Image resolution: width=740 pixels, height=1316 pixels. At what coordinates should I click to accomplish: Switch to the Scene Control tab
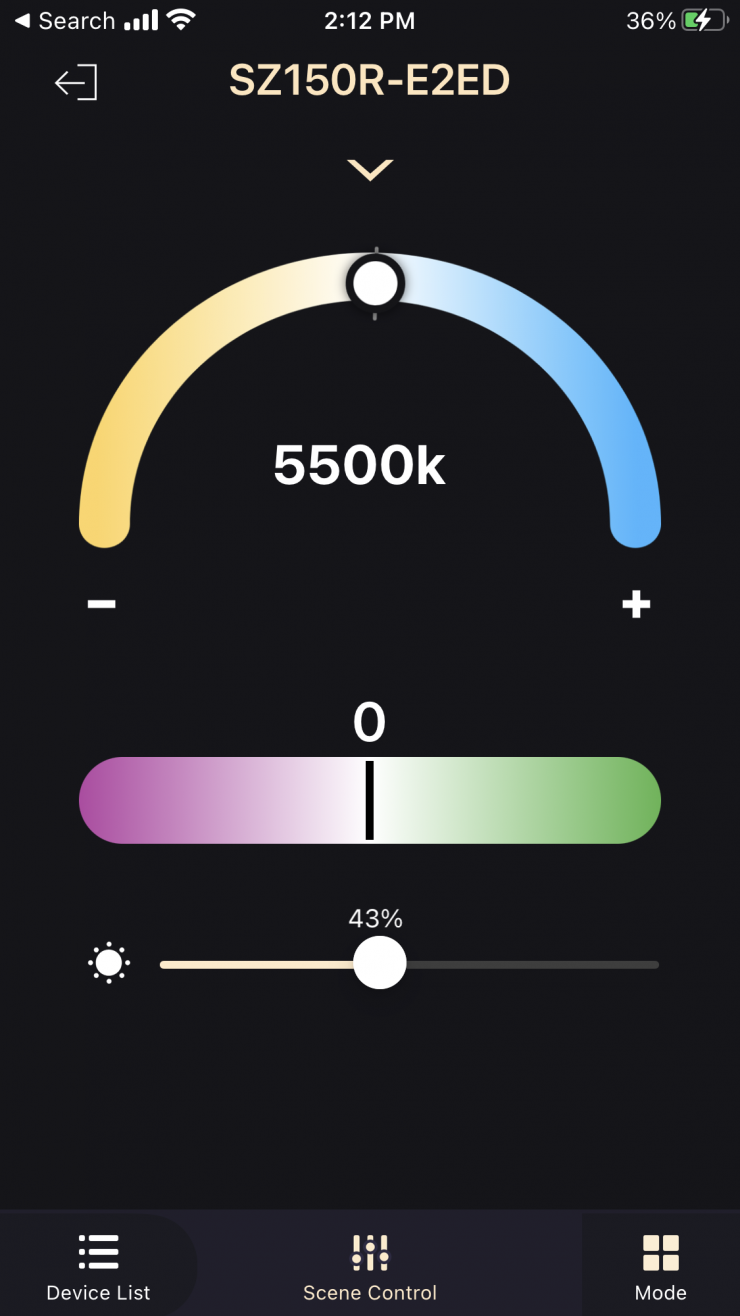[x=370, y=1266]
